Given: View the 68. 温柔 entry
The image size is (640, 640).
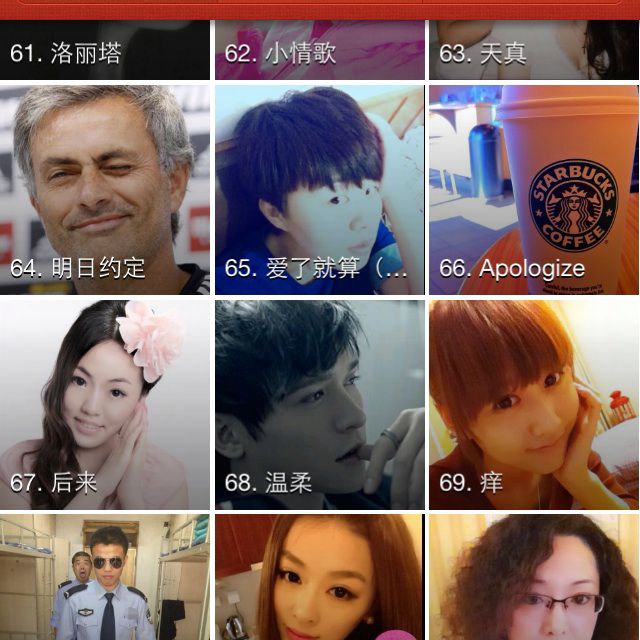Looking at the screenshot, I should (x=320, y=405).
